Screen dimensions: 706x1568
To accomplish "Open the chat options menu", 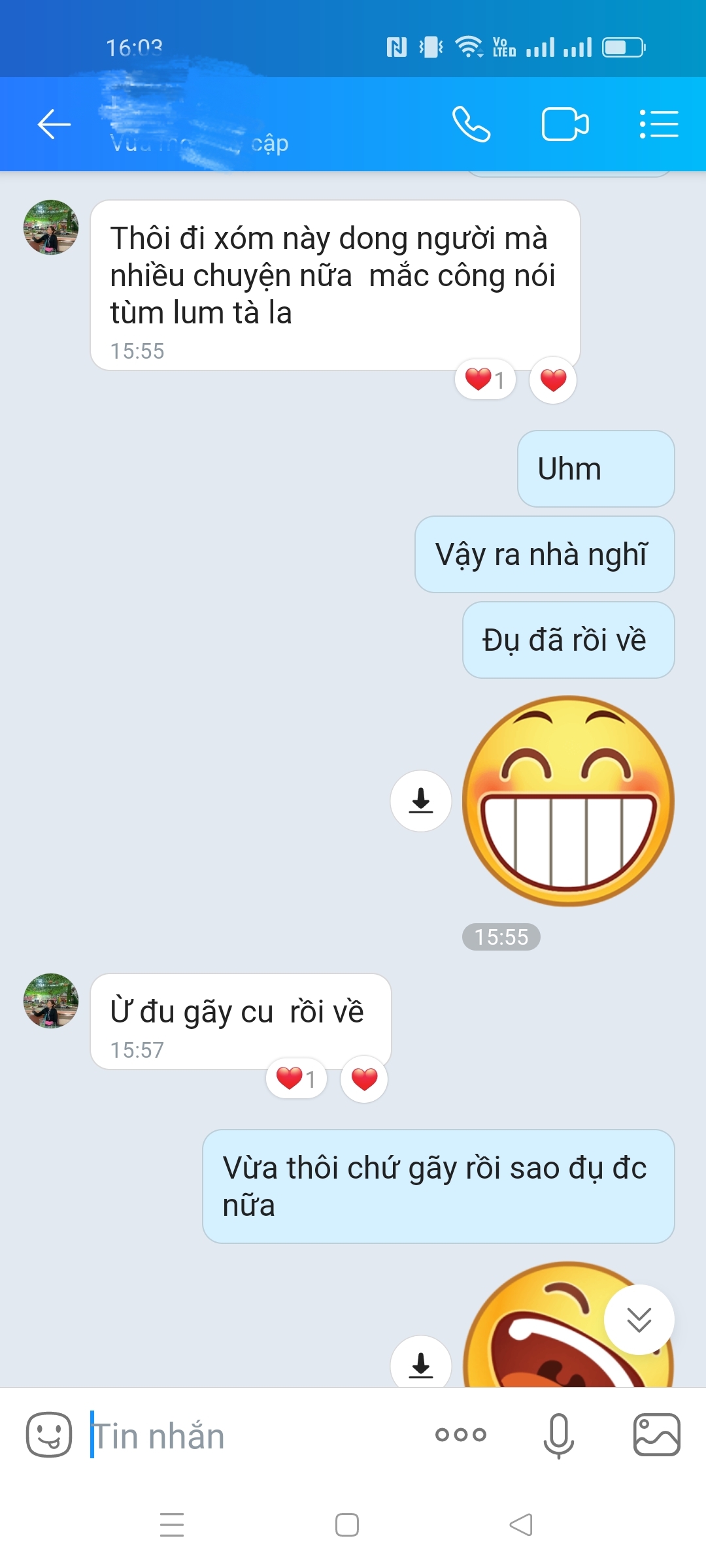I will pyautogui.click(x=658, y=124).
